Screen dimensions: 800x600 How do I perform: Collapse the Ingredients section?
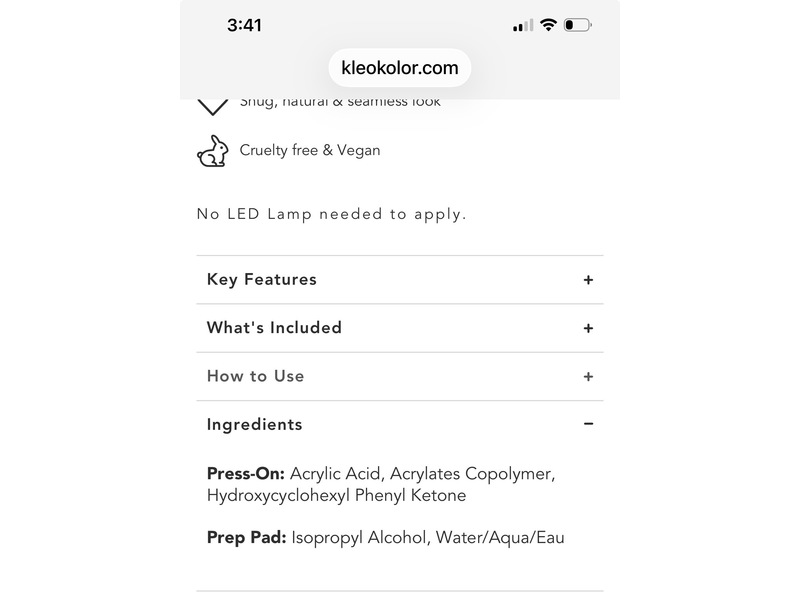point(588,425)
